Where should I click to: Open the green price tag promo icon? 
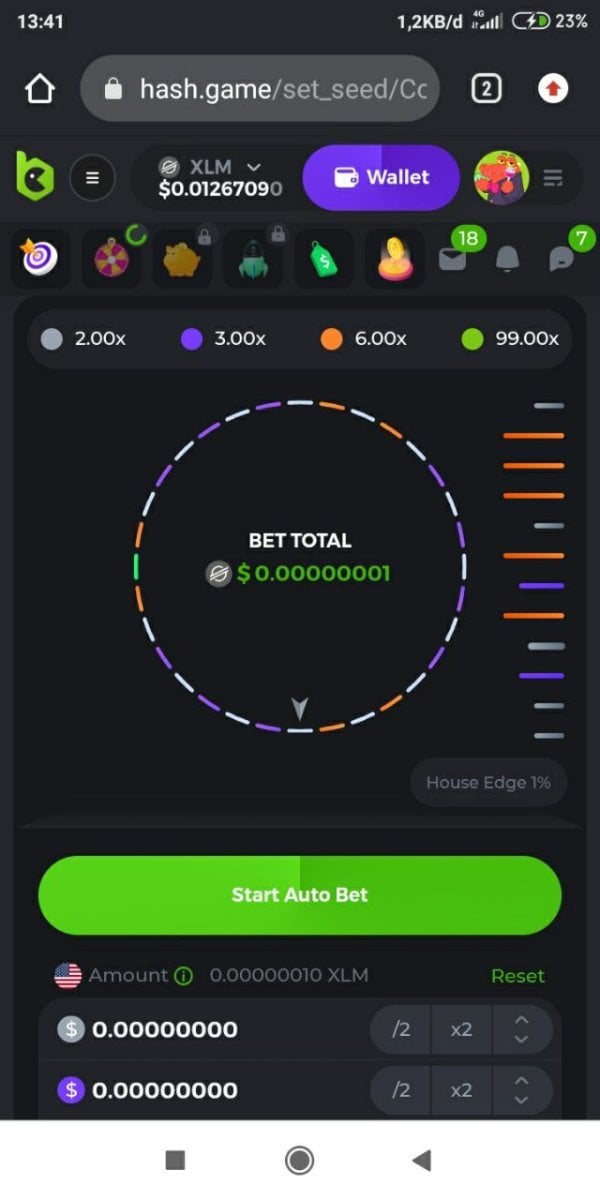click(323, 259)
